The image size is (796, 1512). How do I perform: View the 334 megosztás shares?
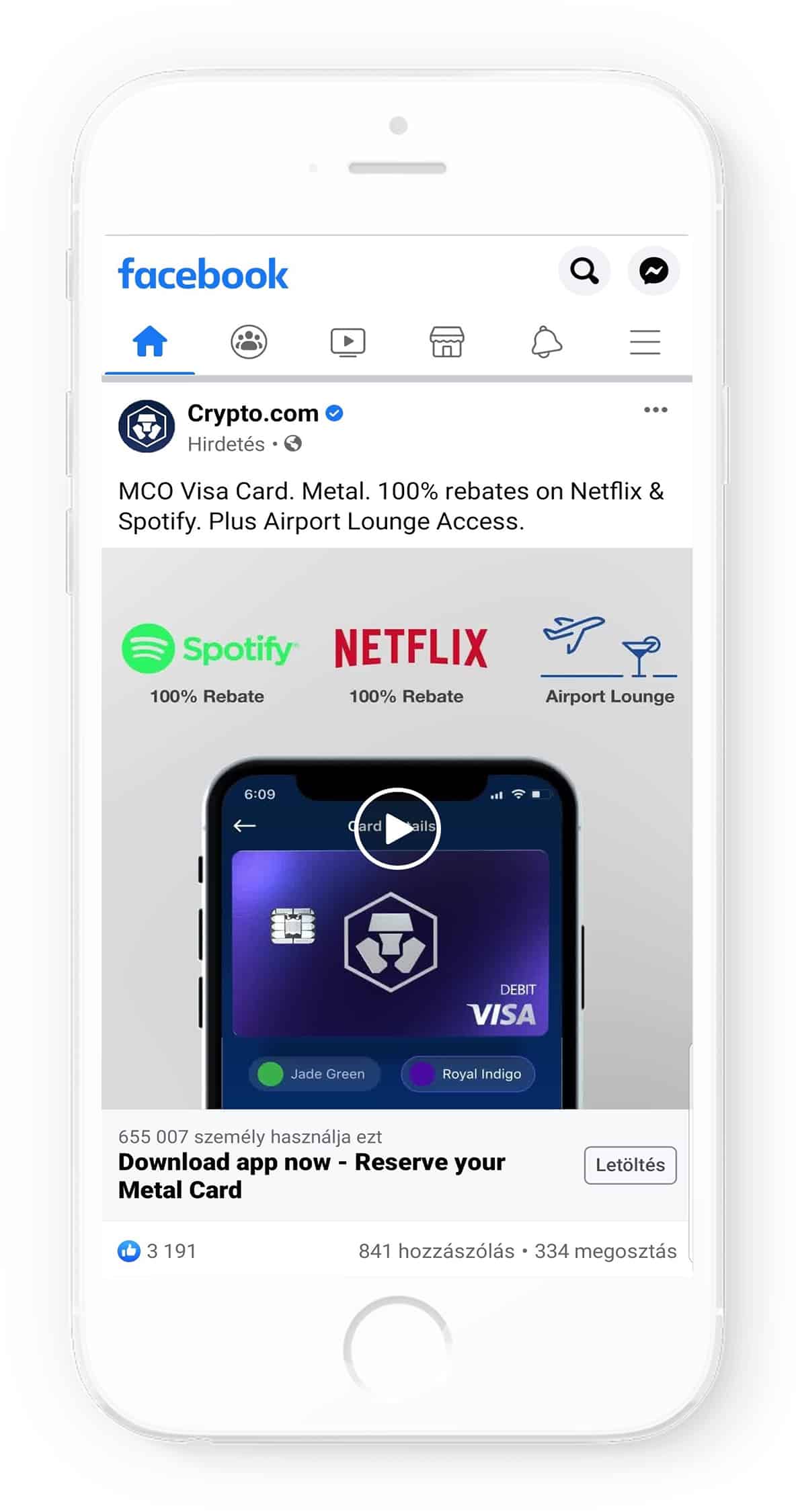[x=605, y=1251]
